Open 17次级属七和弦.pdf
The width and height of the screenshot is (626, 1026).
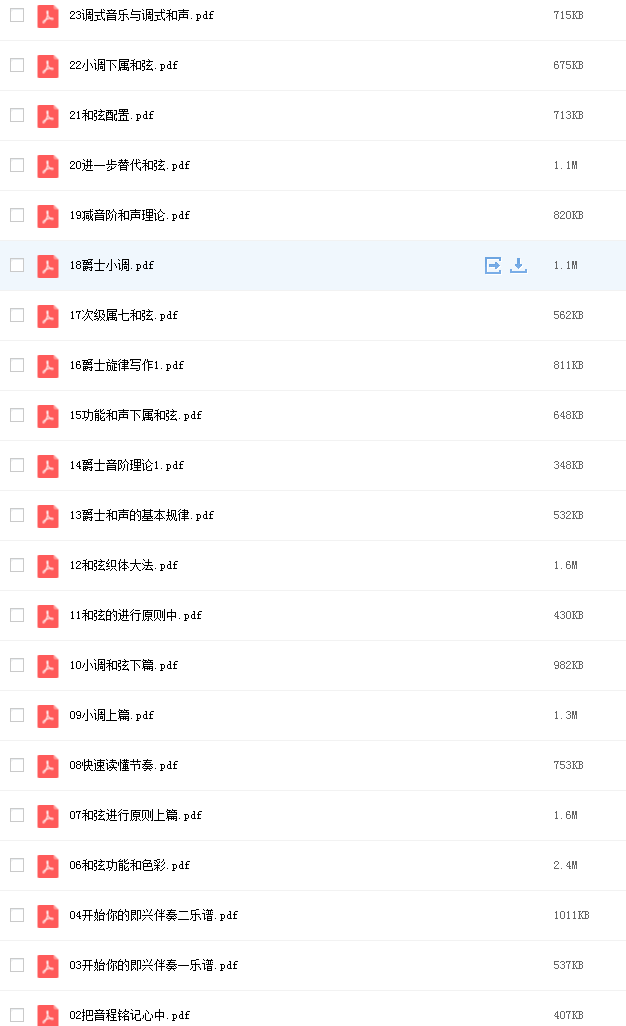124,315
